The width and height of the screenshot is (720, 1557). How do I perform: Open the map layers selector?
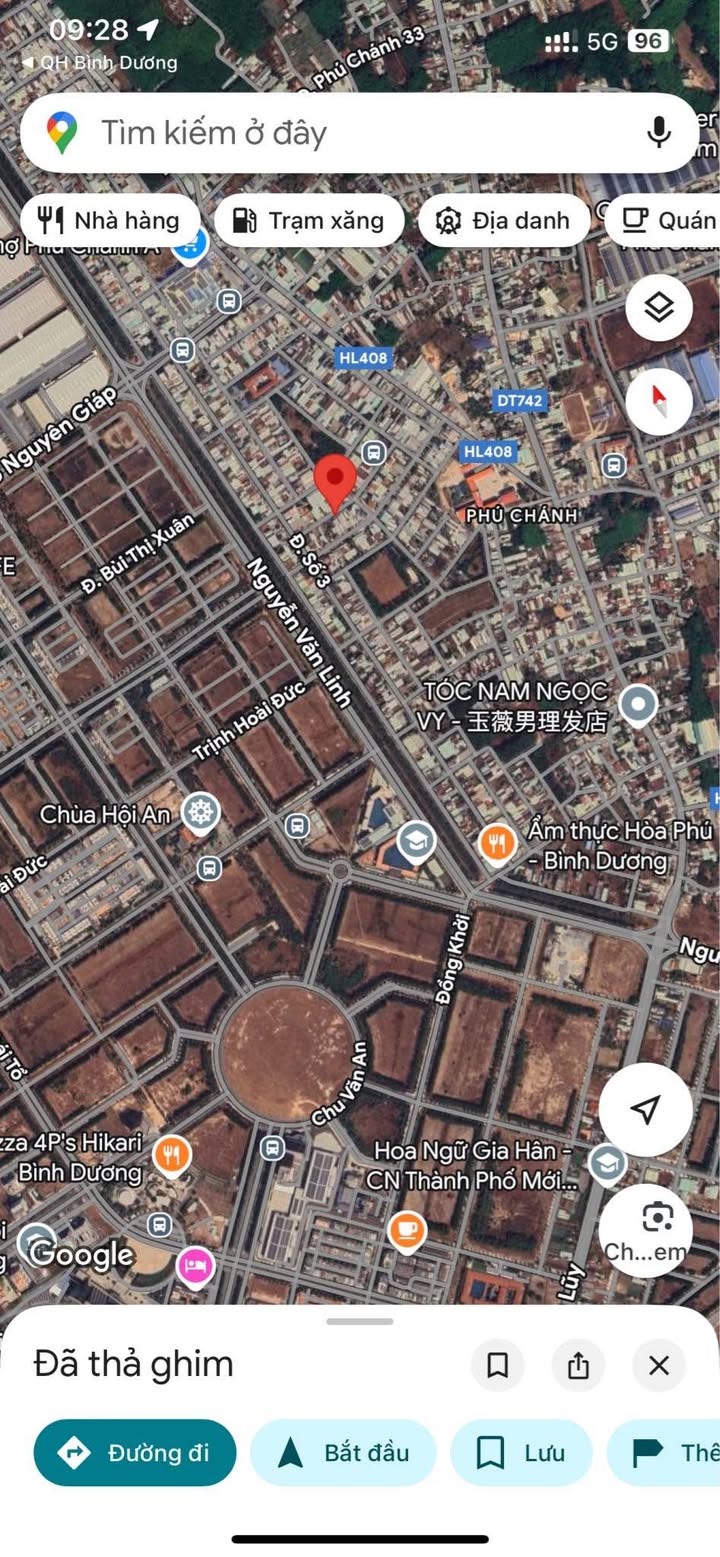tap(659, 308)
